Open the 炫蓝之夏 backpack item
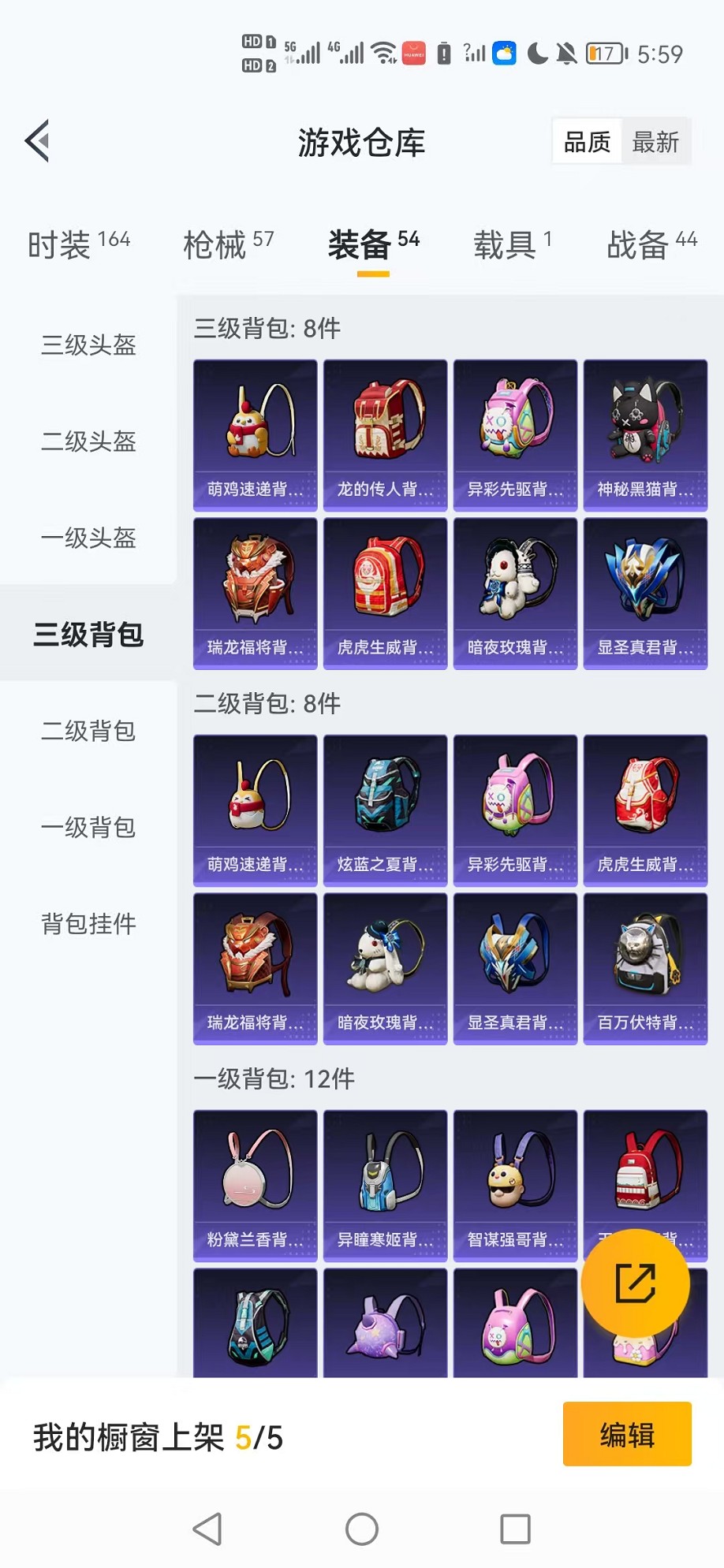The width and height of the screenshot is (724, 1568). point(385,810)
